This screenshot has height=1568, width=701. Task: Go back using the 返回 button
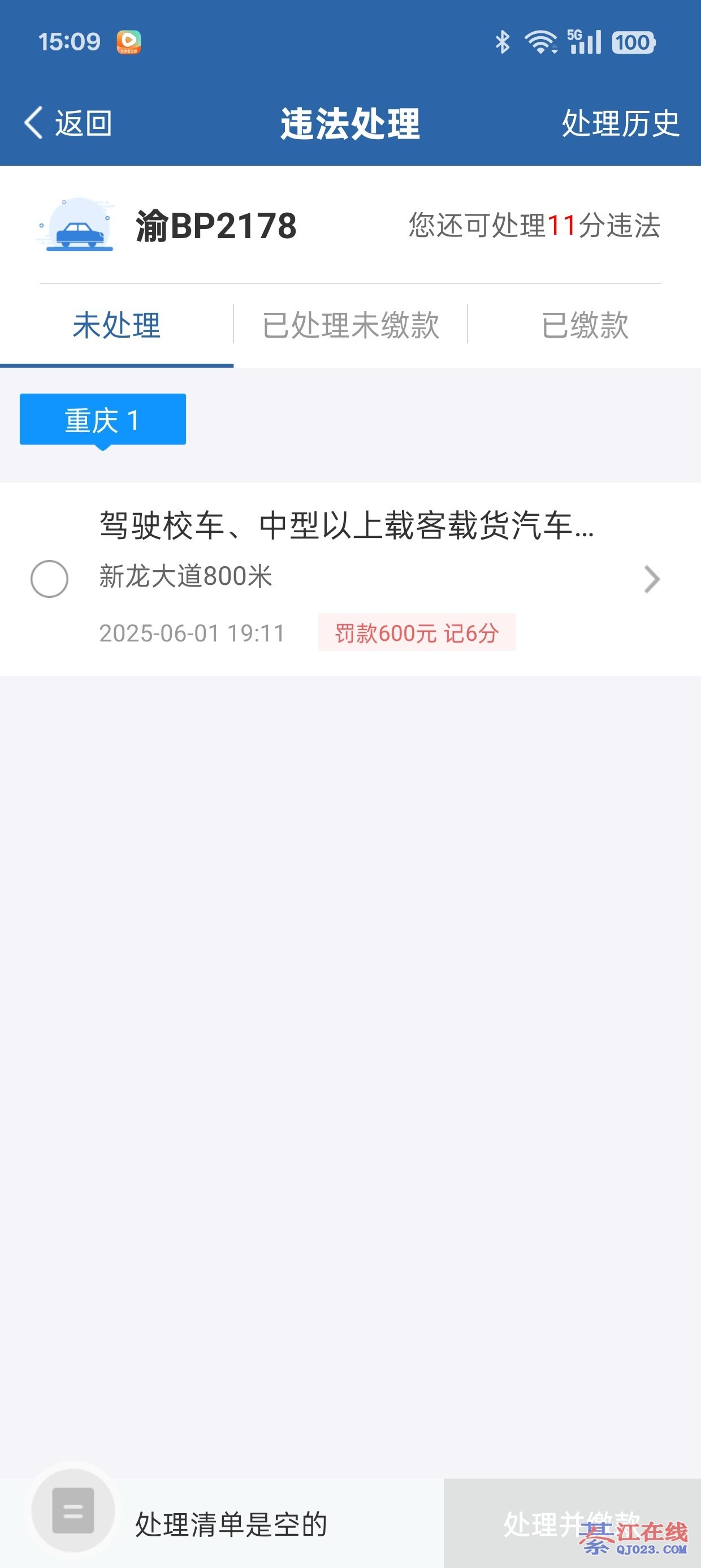[x=67, y=123]
